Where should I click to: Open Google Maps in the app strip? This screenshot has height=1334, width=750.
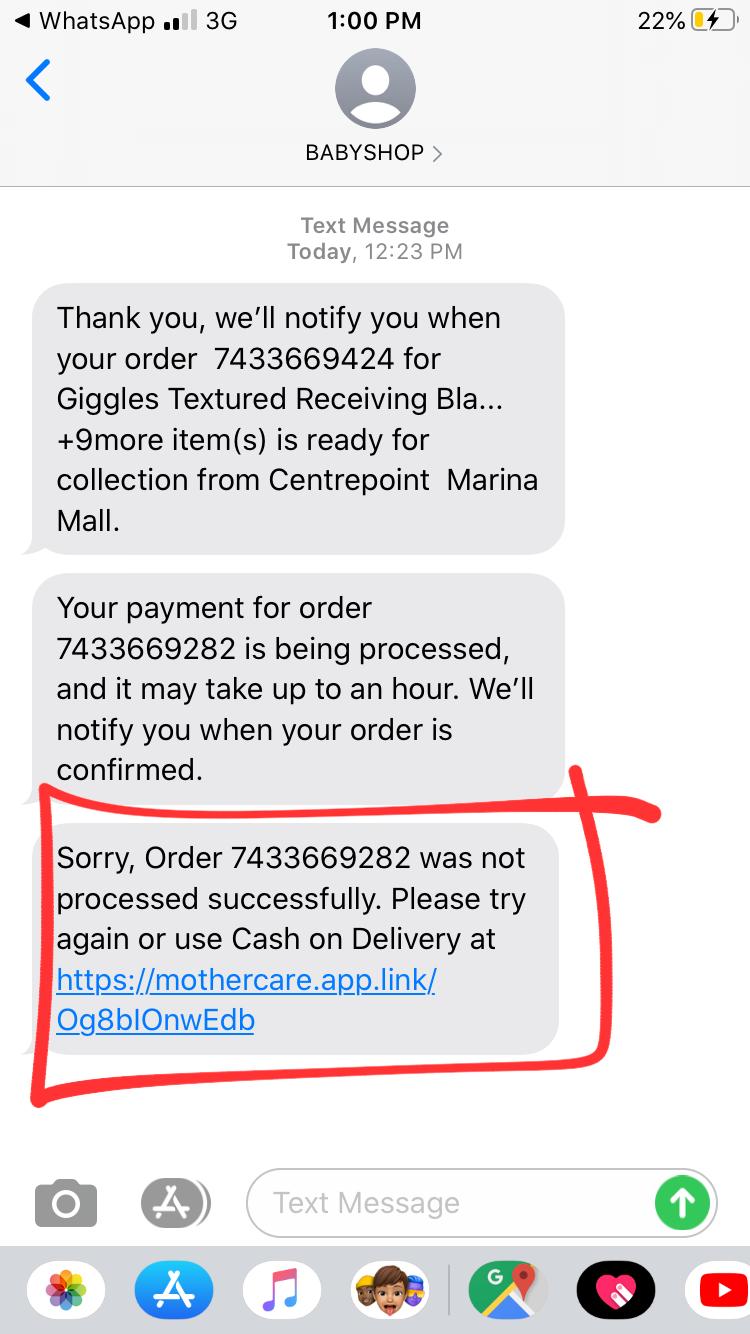509,1290
